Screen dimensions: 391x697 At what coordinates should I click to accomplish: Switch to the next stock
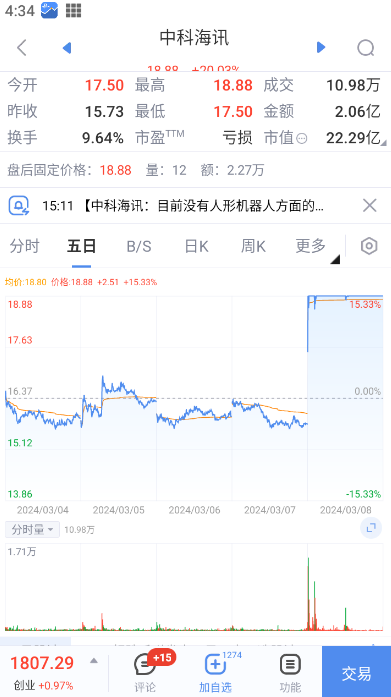pos(321,47)
